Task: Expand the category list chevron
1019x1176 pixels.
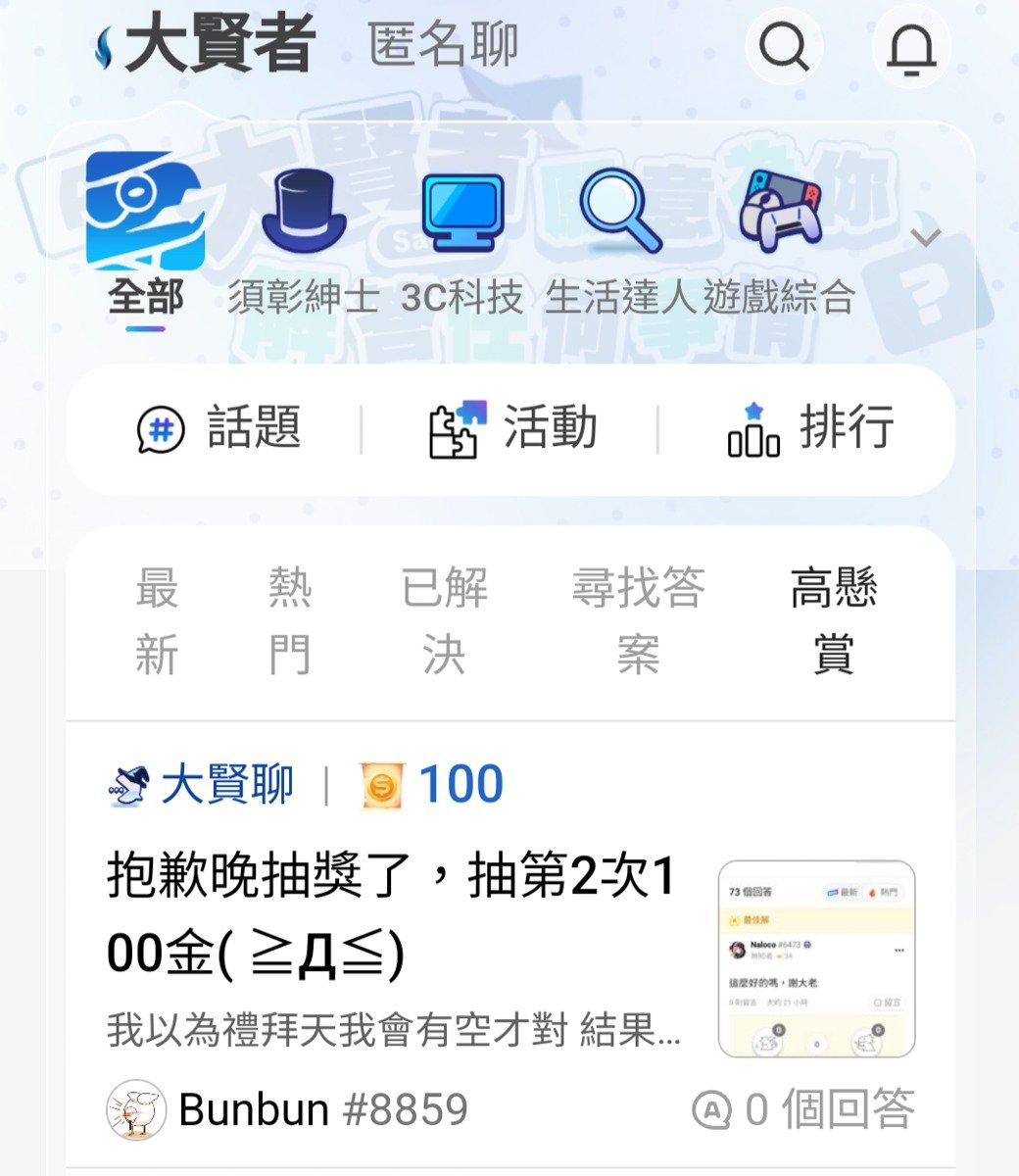Action: [x=926, y=237]
